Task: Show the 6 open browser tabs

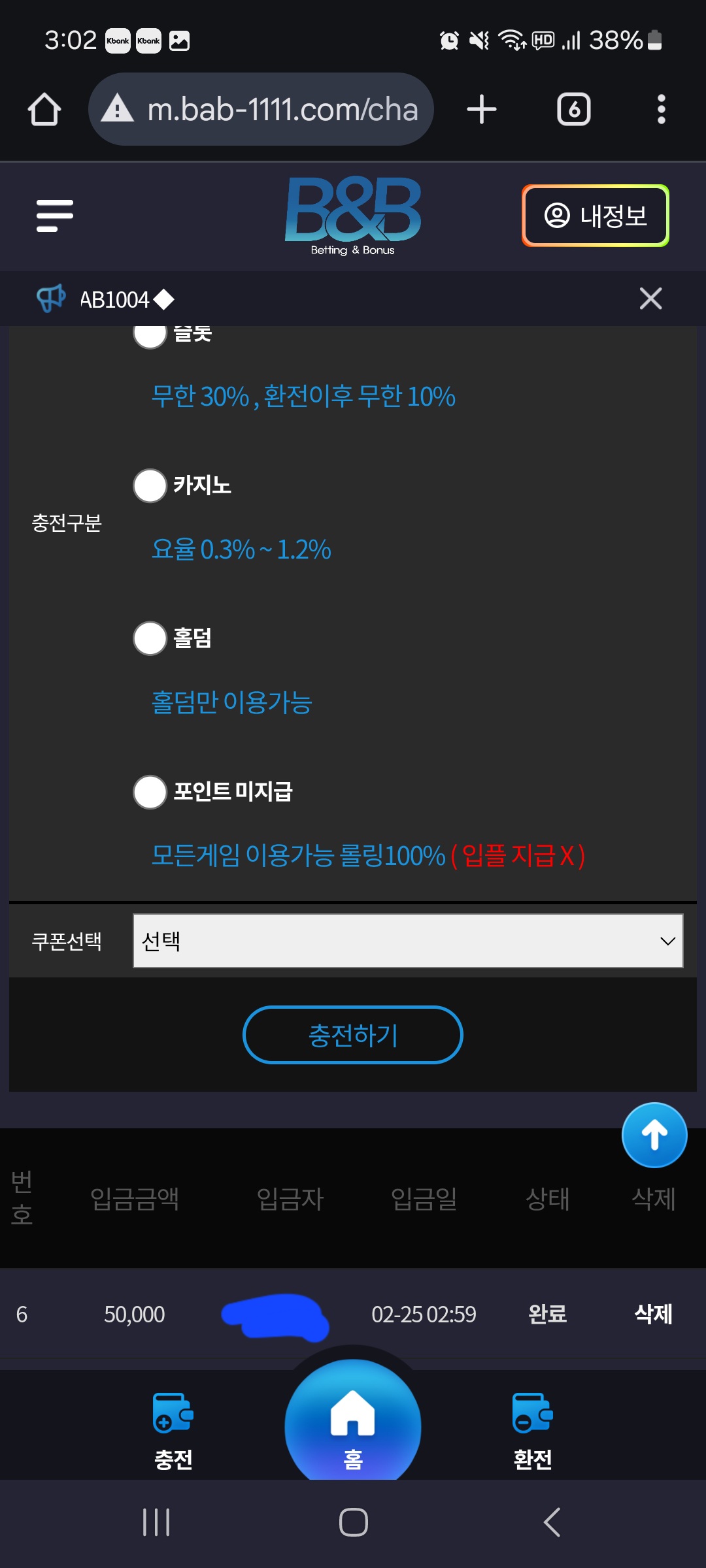Action: (x=573, y=109)
